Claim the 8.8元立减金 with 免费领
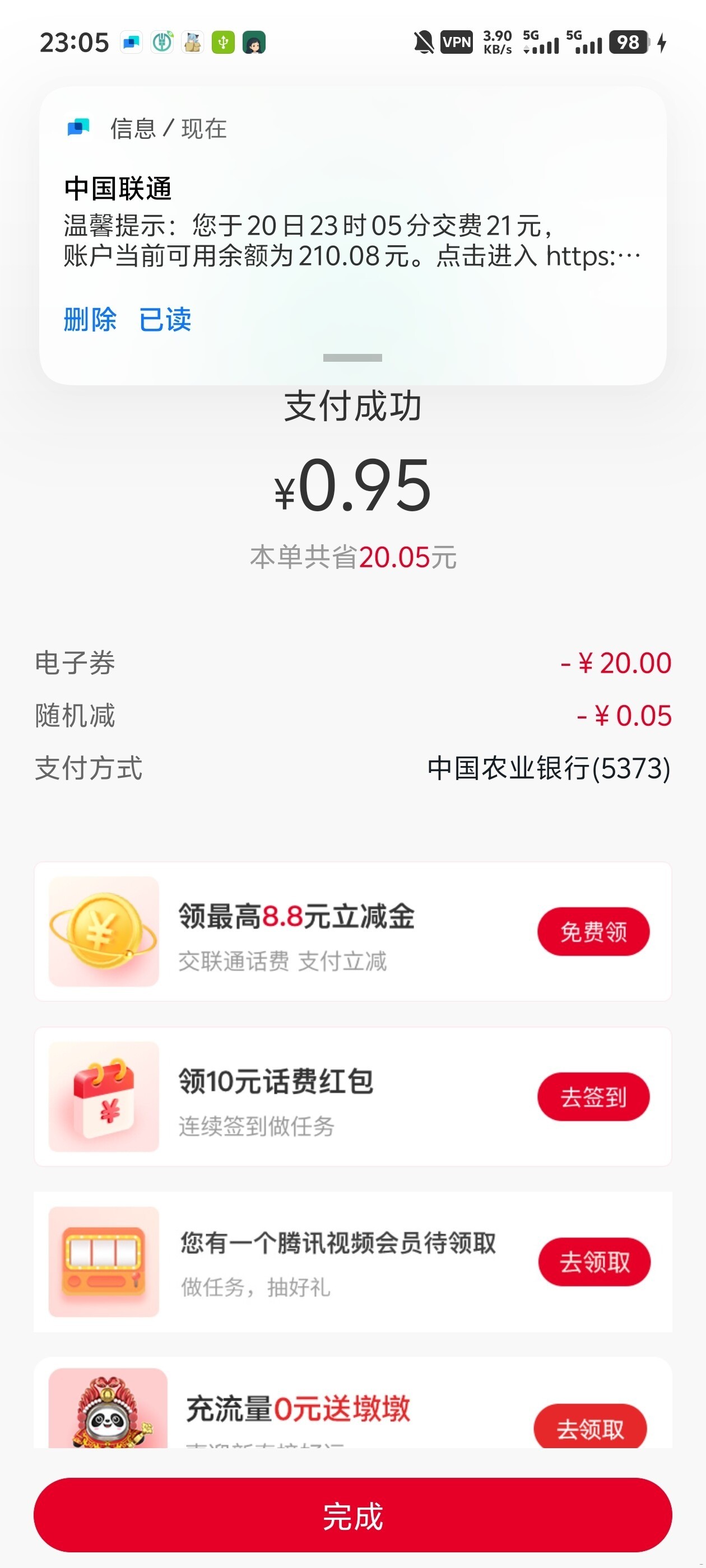The height and width of the screenshot is (1568, 706). (593, 931)
